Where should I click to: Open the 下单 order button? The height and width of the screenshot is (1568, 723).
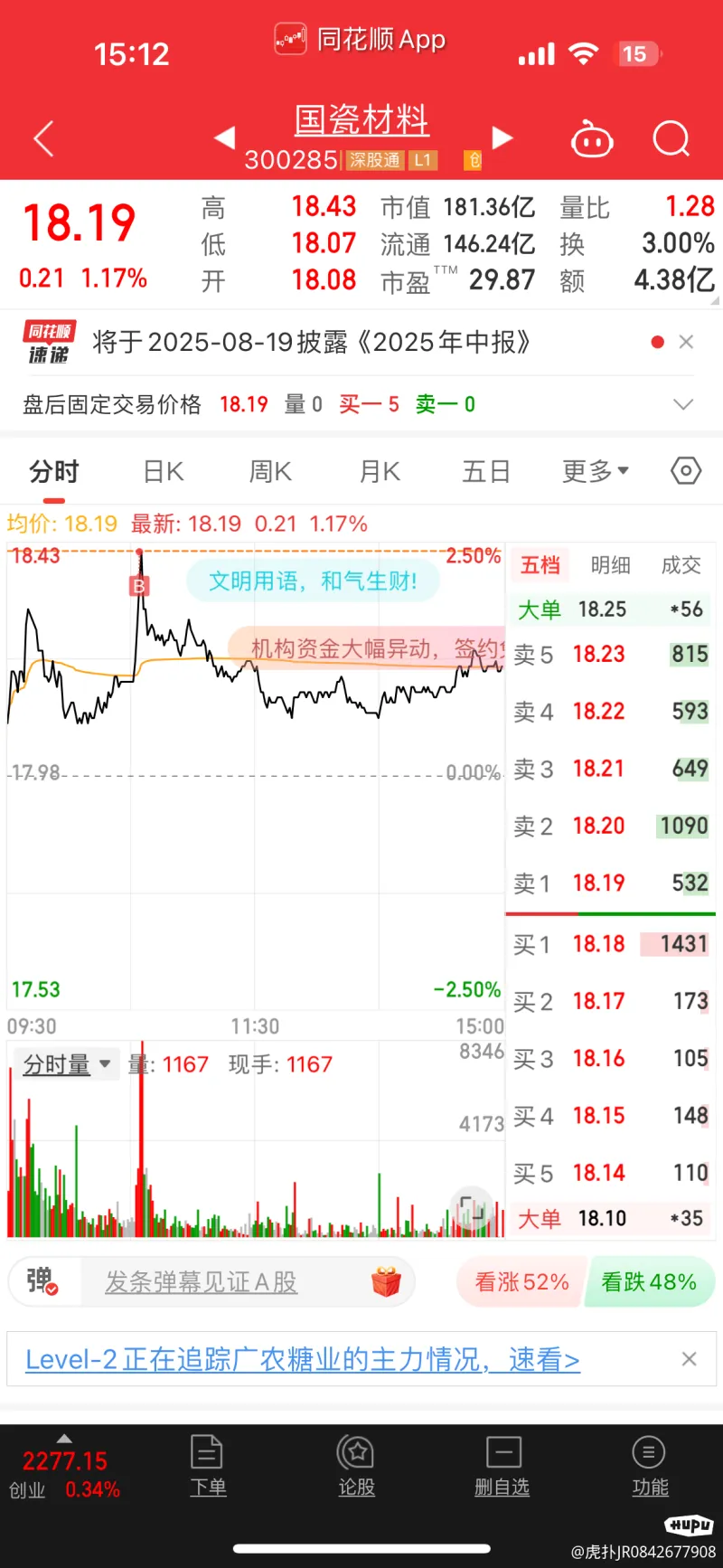208,1466
